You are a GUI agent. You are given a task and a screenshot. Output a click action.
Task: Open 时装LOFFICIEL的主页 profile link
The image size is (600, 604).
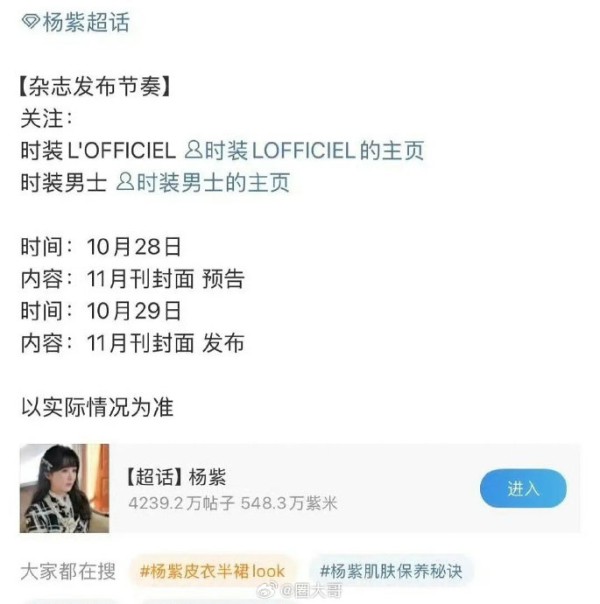pyautogui.click(x=304, y=151)
